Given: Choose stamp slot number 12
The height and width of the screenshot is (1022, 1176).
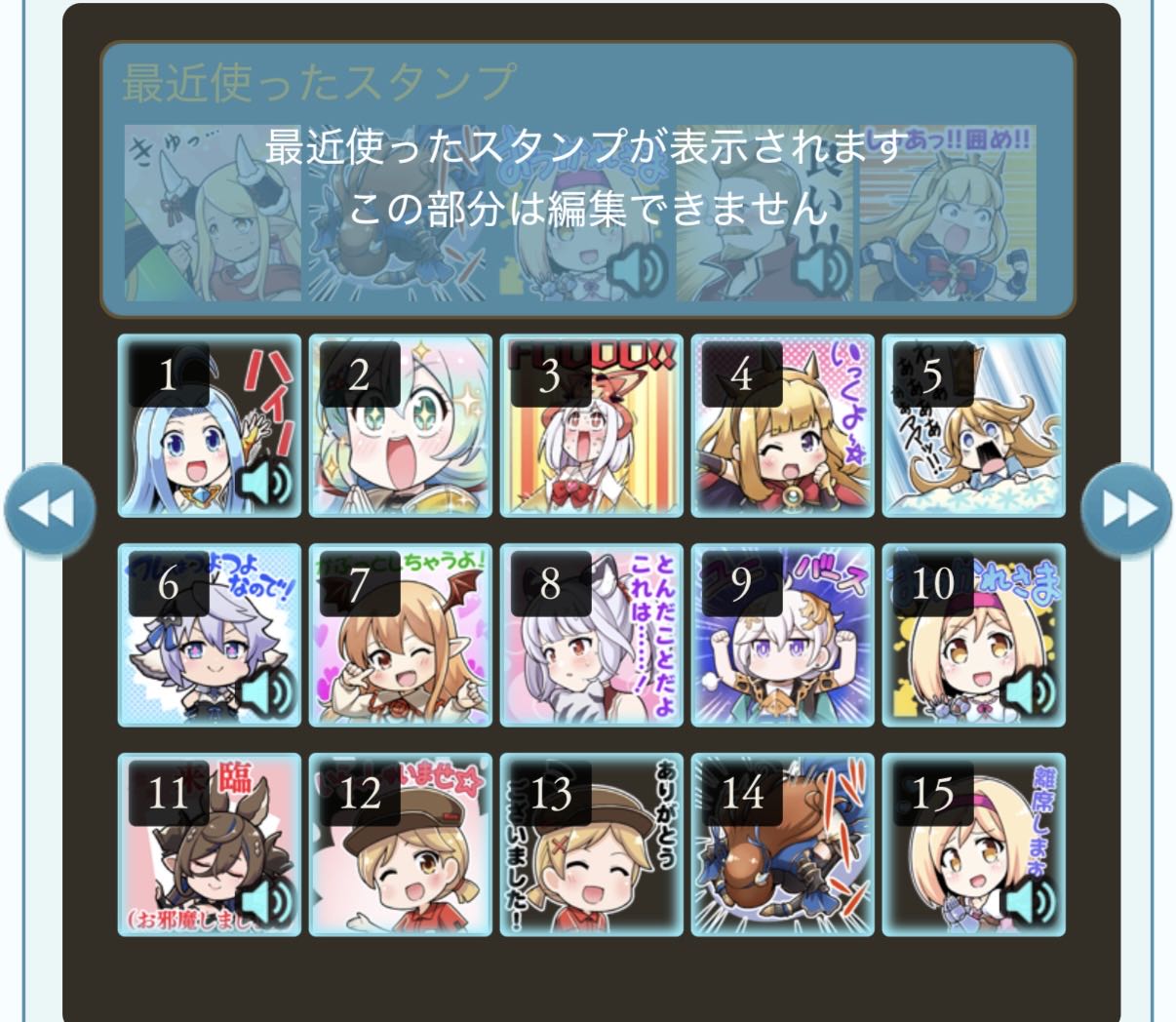Looking at the screenshot, I should [x=400, y=845].
